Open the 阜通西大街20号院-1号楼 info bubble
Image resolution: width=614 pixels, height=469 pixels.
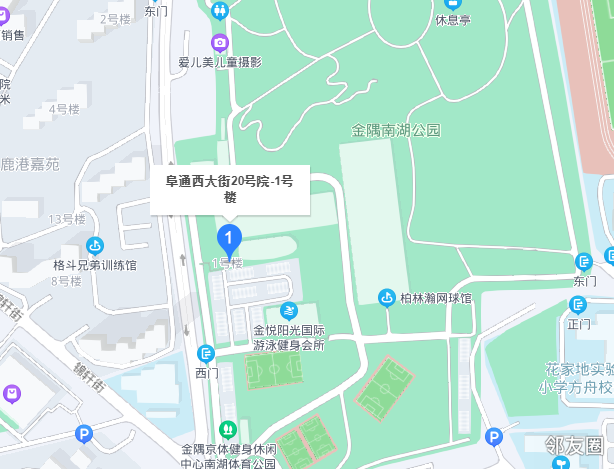click(229, 189)
